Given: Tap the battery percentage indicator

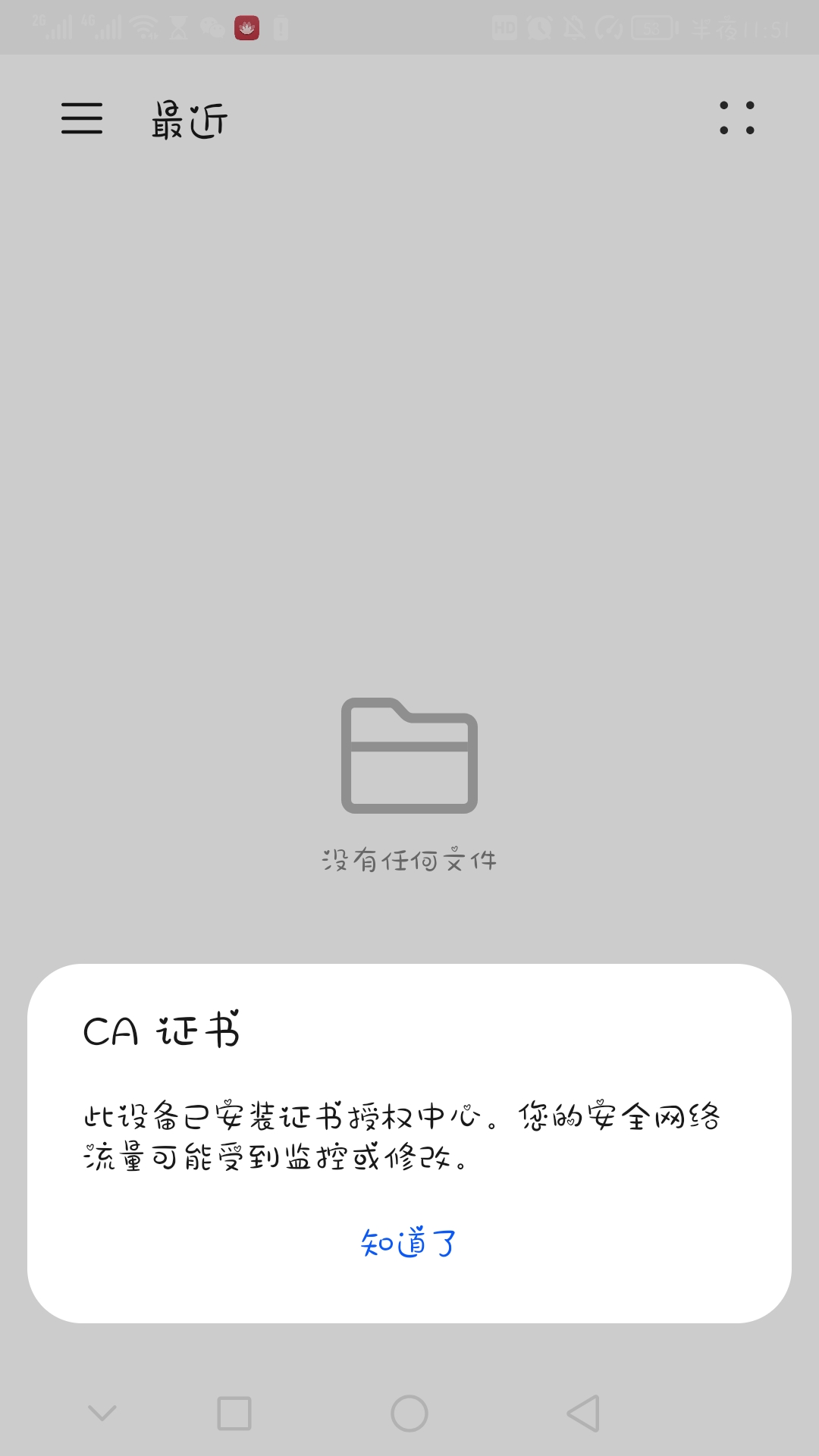Looking at the screenshot, I should tap(652, 27).
